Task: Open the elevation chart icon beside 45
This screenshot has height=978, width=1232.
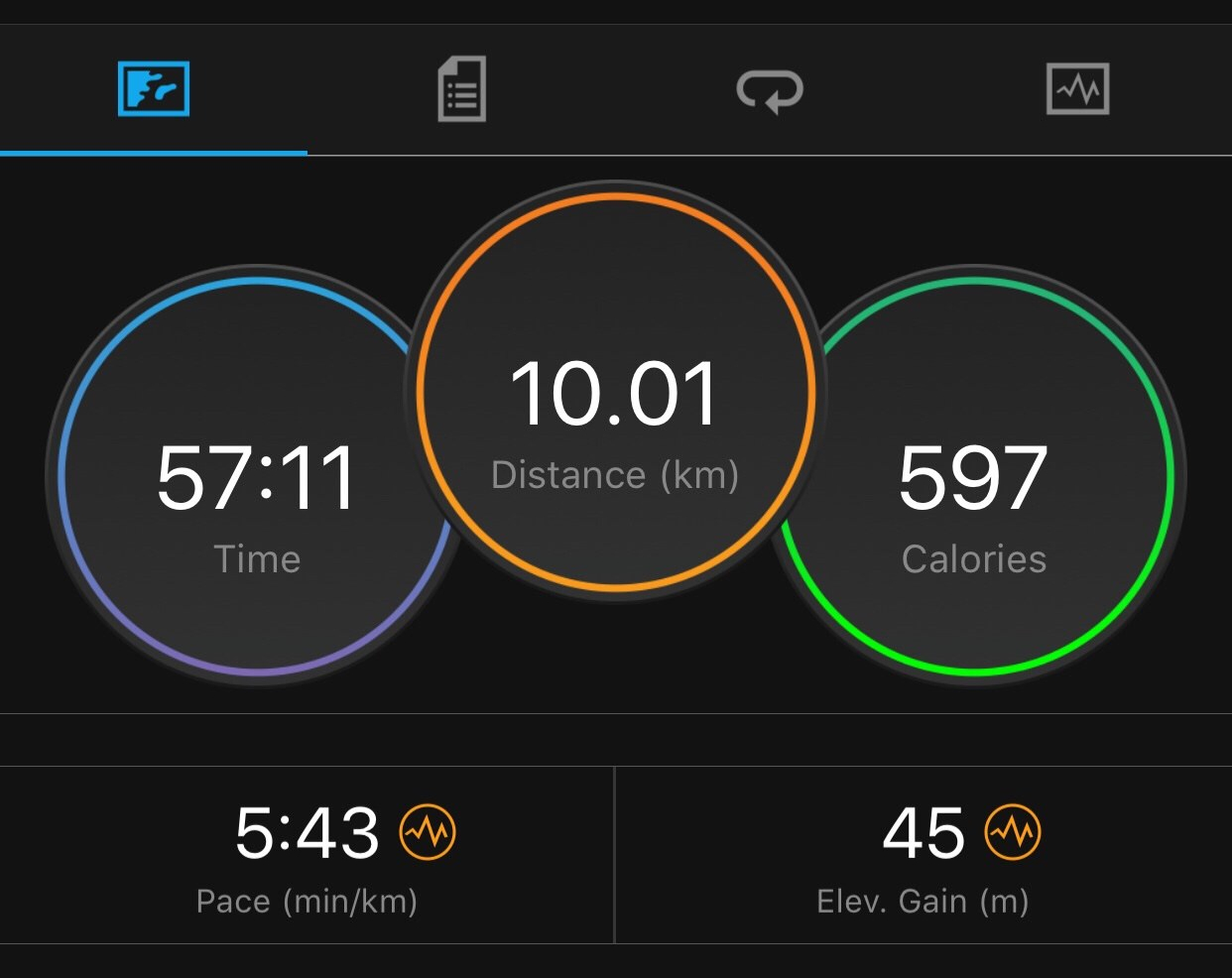Action: pyautogui.click(x=1013, y=832)
